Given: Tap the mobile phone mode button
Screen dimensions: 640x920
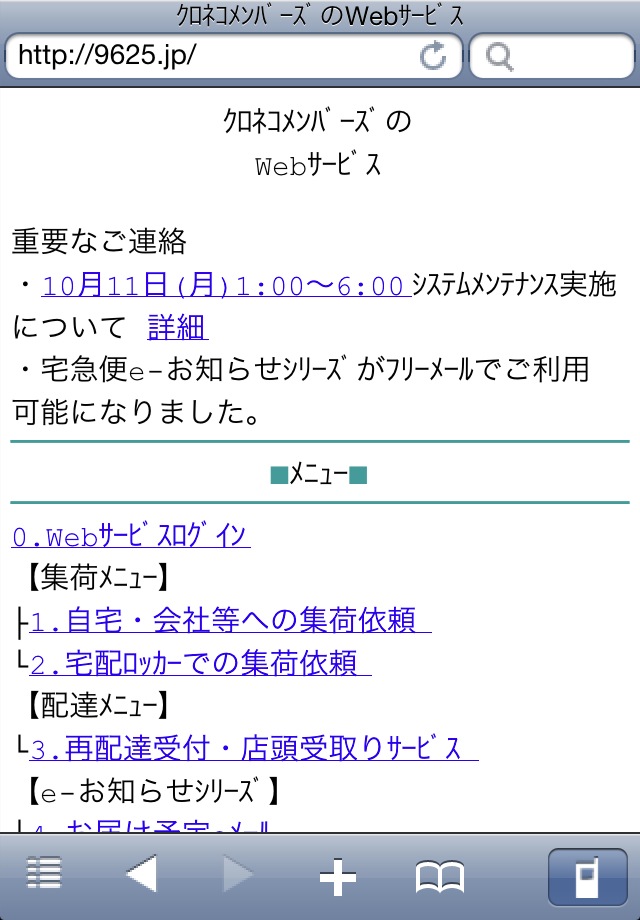Looking at the screenshot, I should coord(587,876).
